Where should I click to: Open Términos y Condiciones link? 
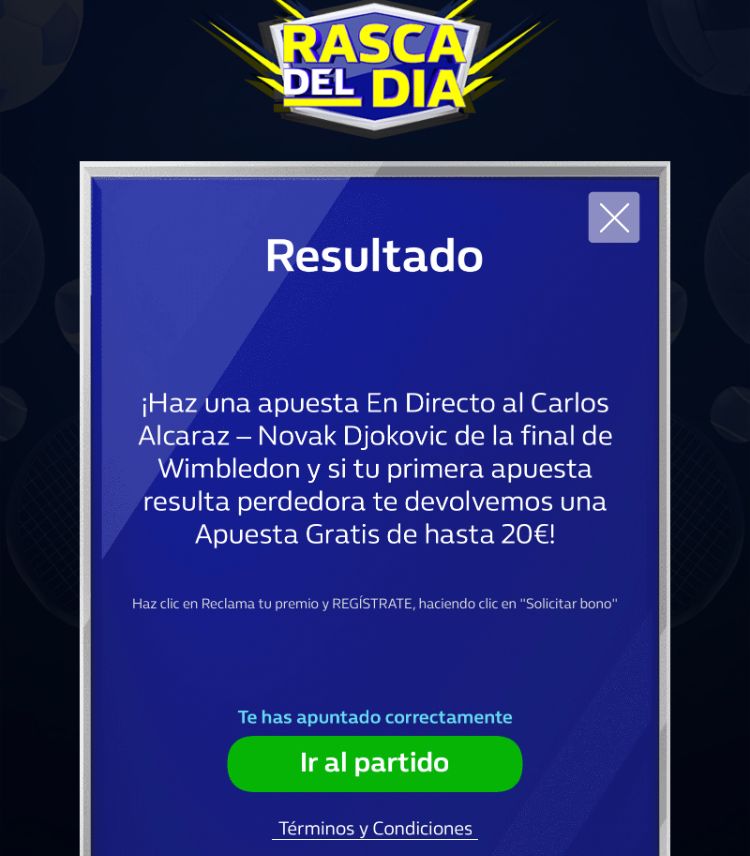tap(374, 828)
